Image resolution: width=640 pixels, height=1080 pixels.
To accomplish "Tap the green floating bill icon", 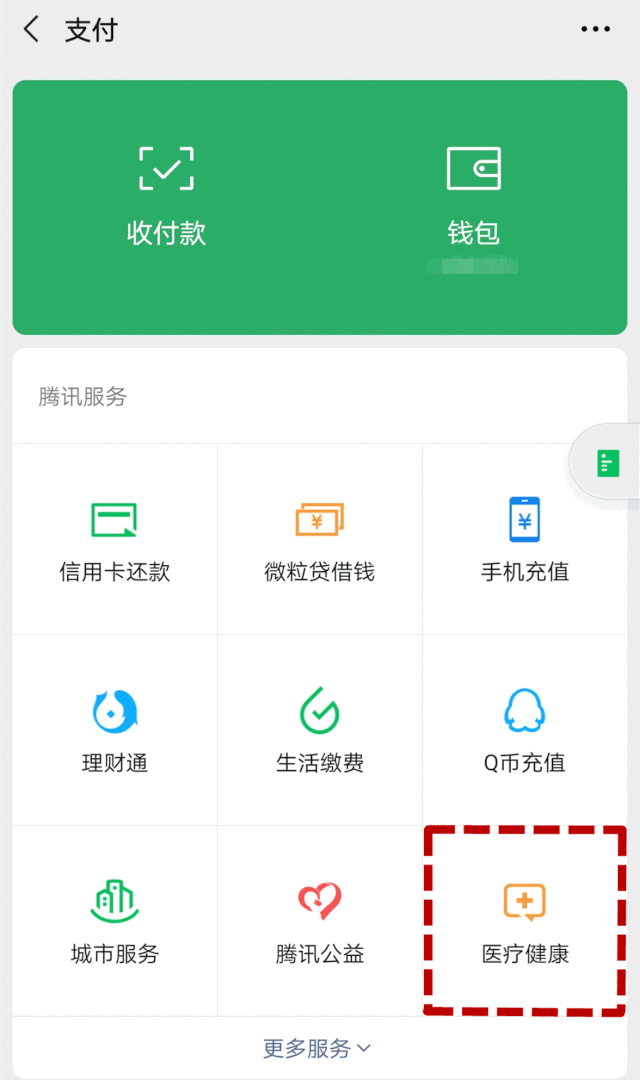I will click(x=608, y=463).
